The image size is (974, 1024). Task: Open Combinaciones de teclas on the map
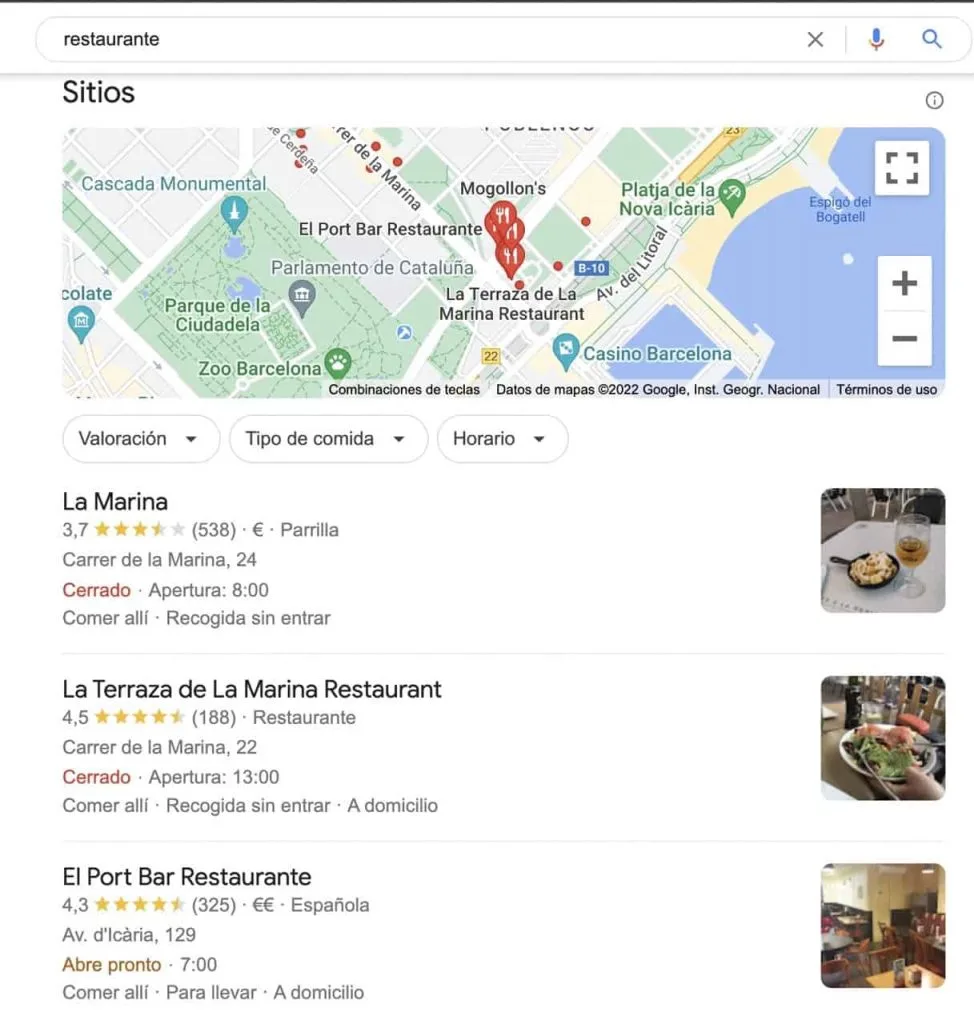coord(404,390)
